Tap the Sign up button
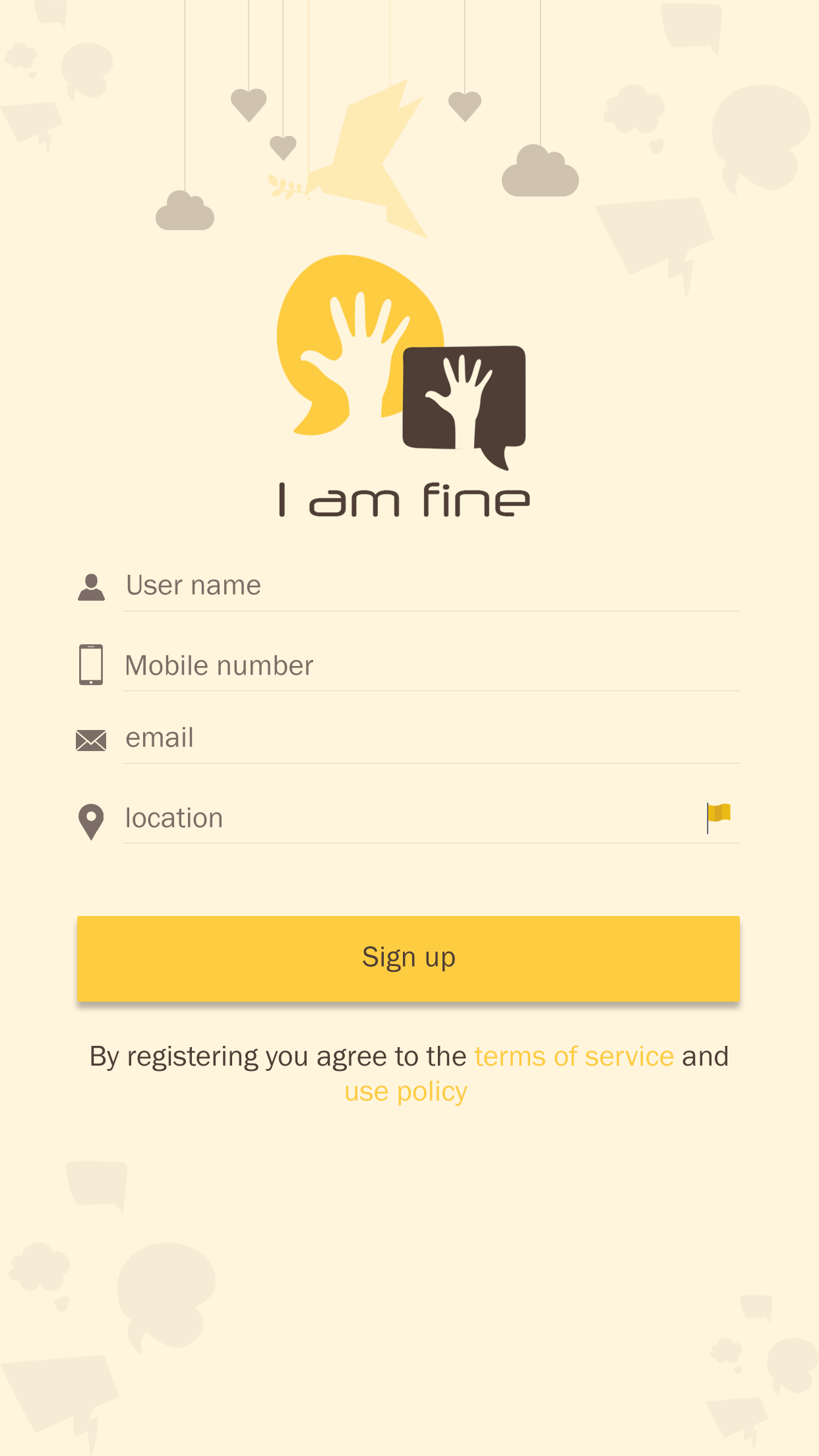819x1456 pixels. [x=408, y=958]
